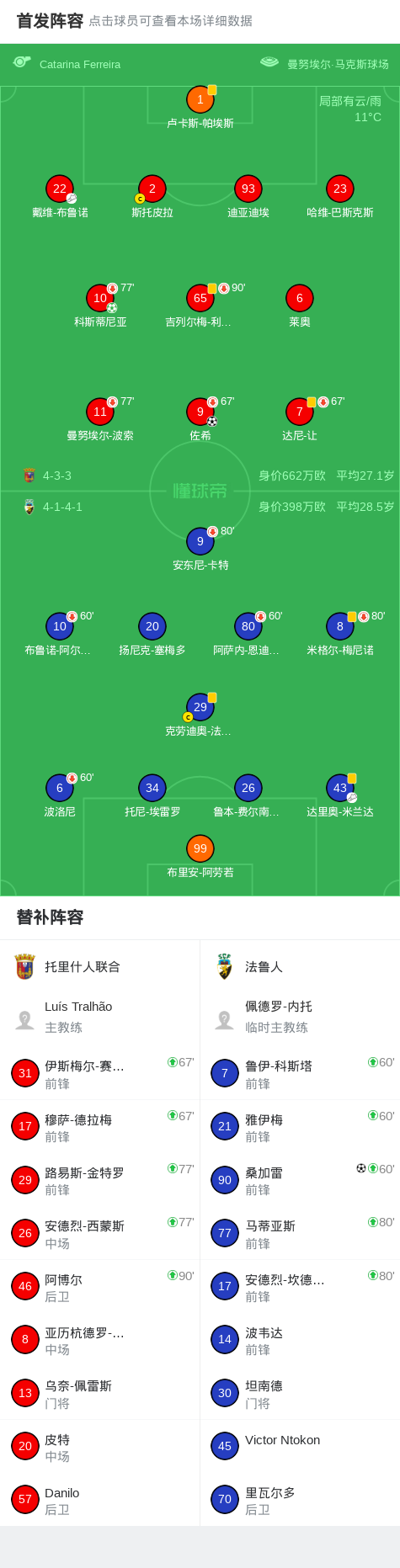Open goalkeeper 99 布里安-阿劳若 data

[200, 856]
